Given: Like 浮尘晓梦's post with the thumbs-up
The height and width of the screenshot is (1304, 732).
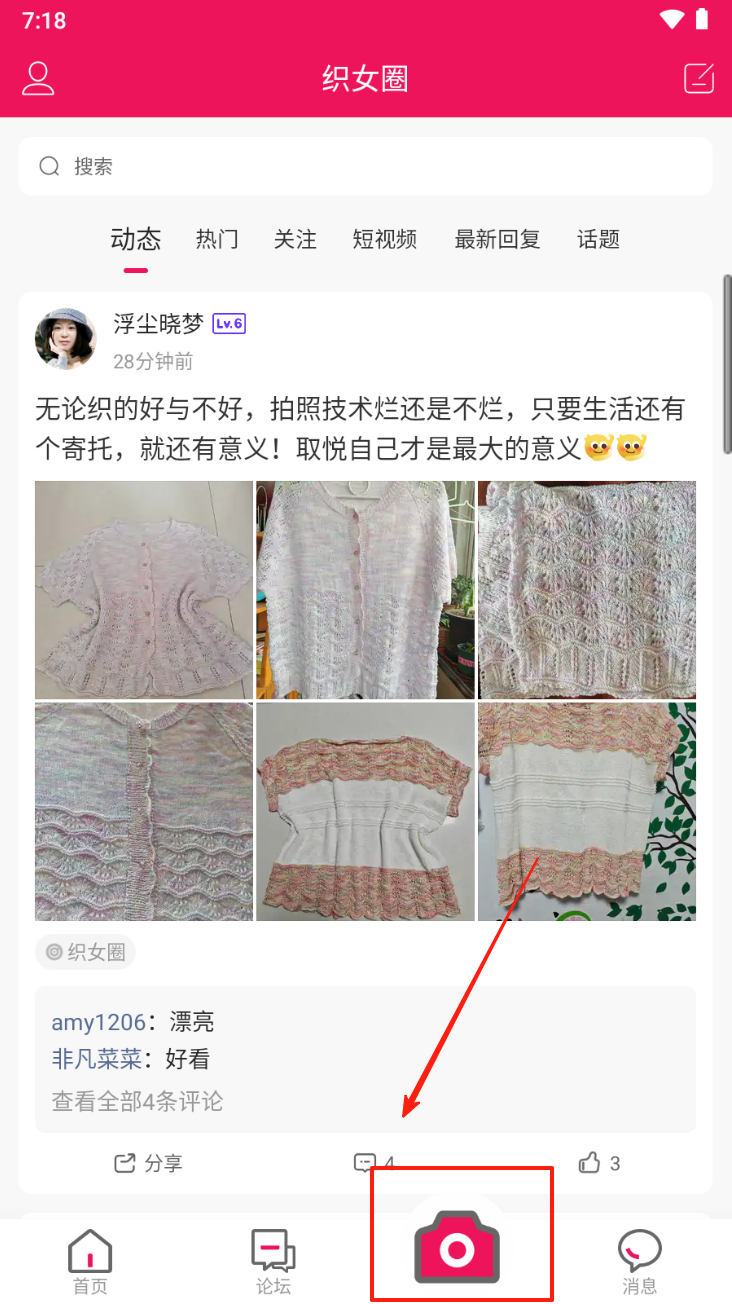Looking at the screenshot, I should click(599, 1163).
